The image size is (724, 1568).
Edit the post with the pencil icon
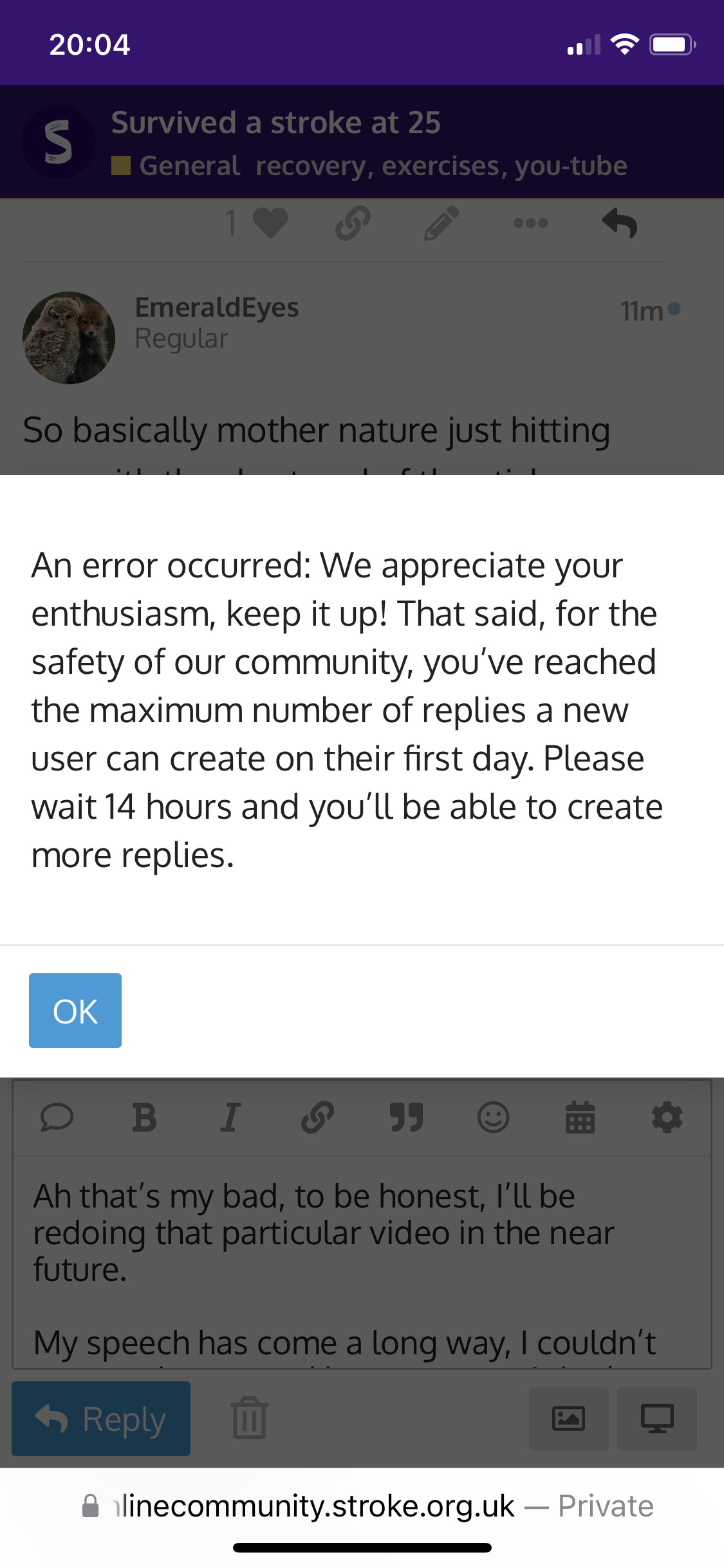click(441, 223)
